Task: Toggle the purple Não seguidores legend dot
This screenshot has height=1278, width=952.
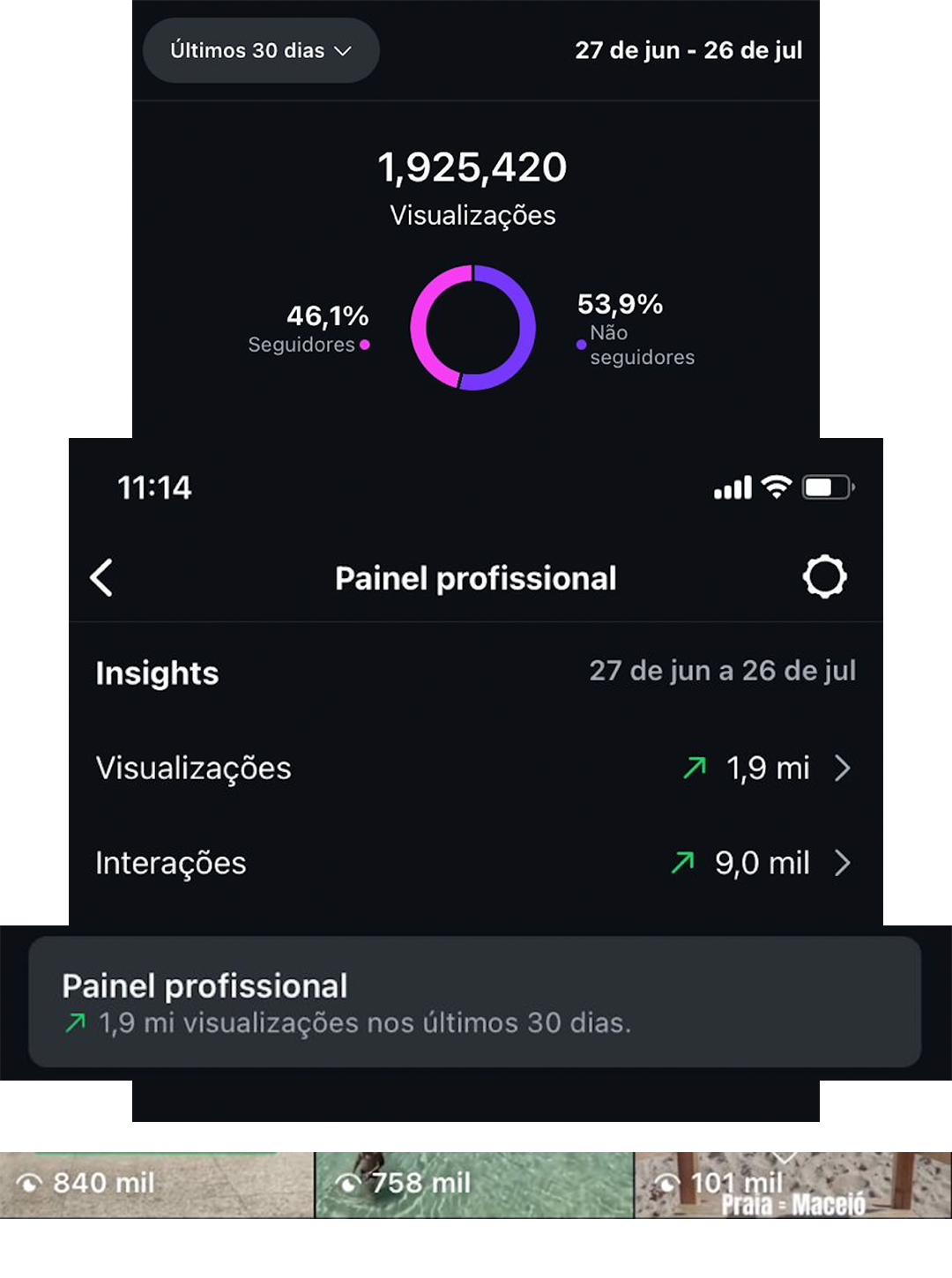Action: click(581, 344)
